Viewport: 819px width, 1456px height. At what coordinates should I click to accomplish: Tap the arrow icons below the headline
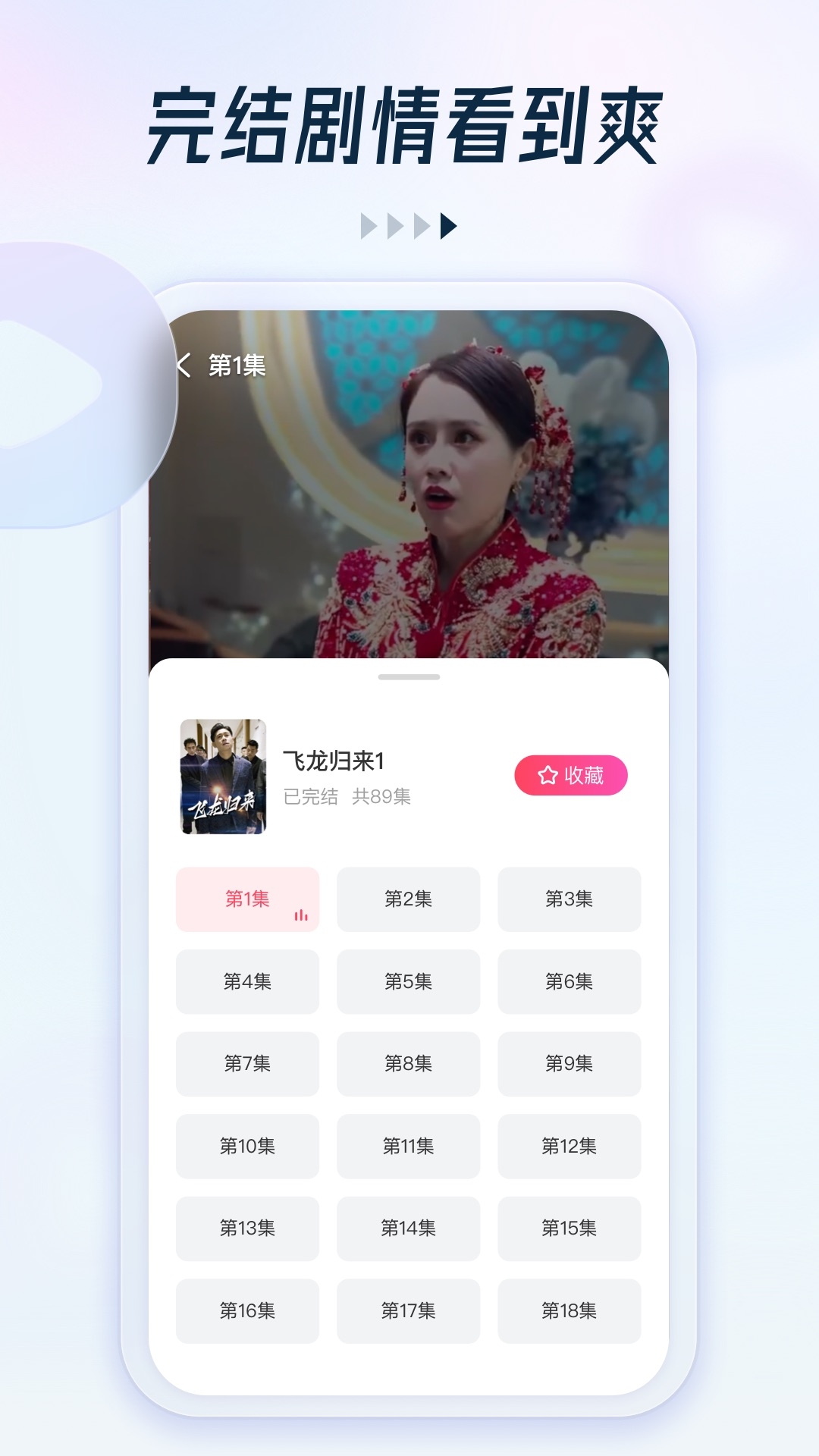click(409, 223)
